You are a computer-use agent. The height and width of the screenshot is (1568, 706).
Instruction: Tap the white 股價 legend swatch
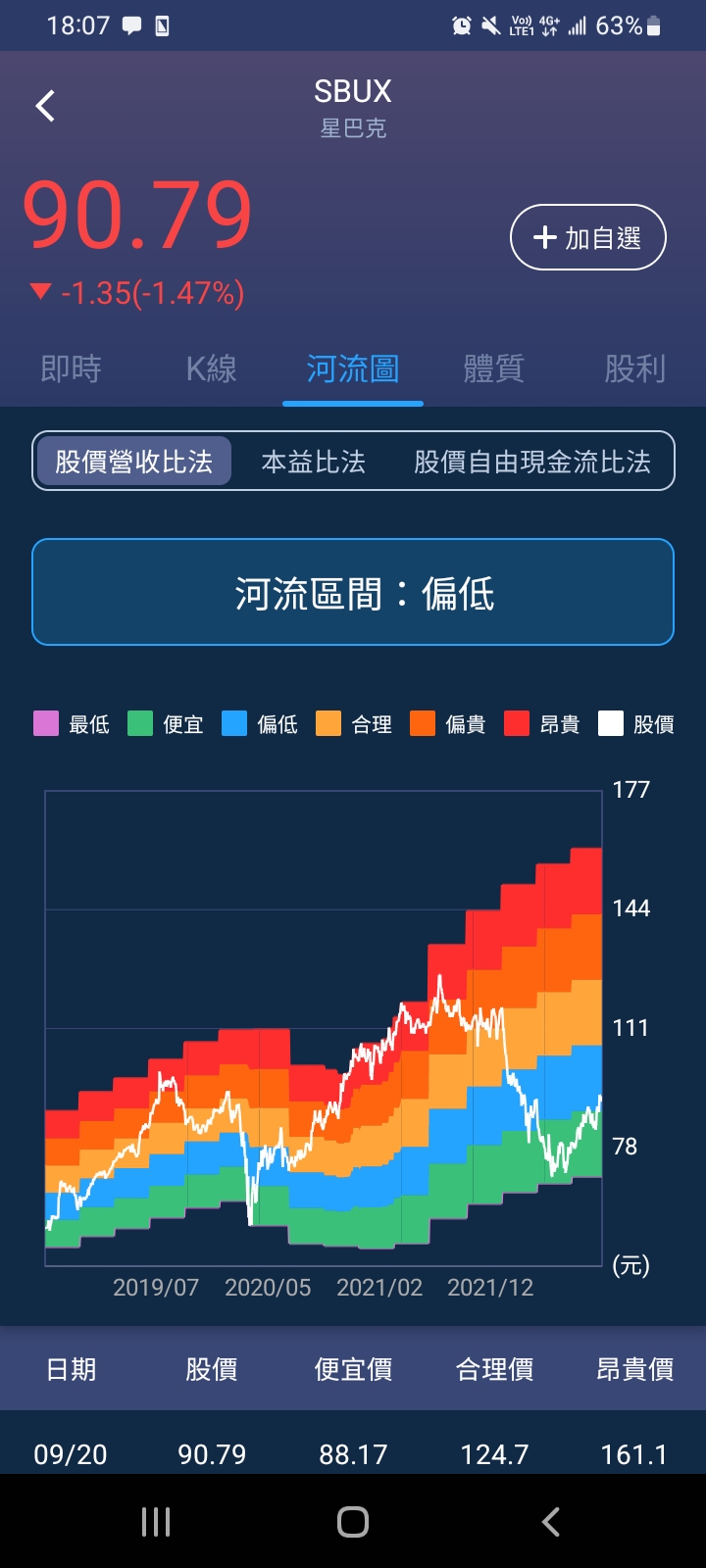613,723
